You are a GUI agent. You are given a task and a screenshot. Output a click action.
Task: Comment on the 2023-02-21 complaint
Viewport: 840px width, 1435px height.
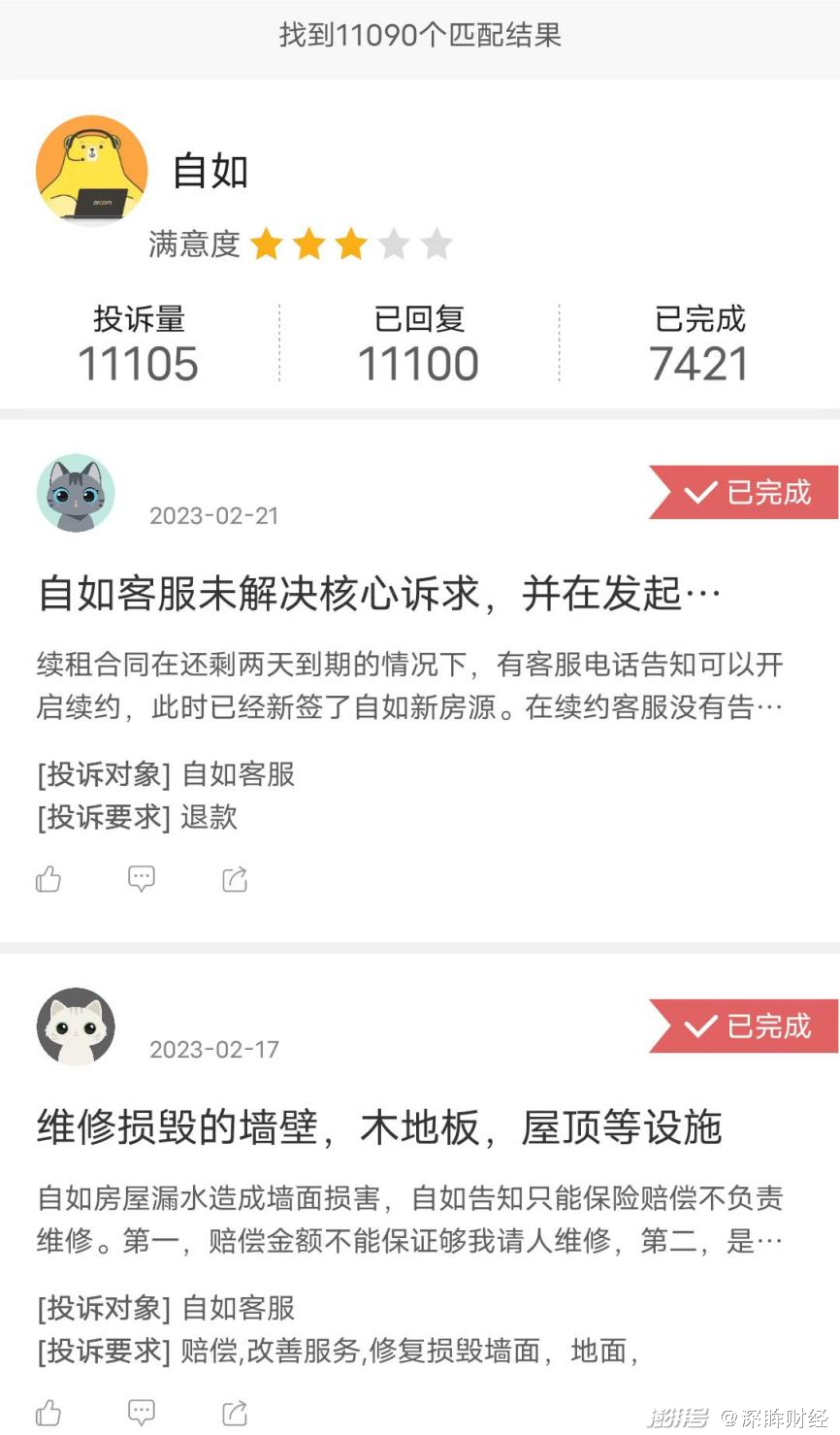tap(142, 879)
